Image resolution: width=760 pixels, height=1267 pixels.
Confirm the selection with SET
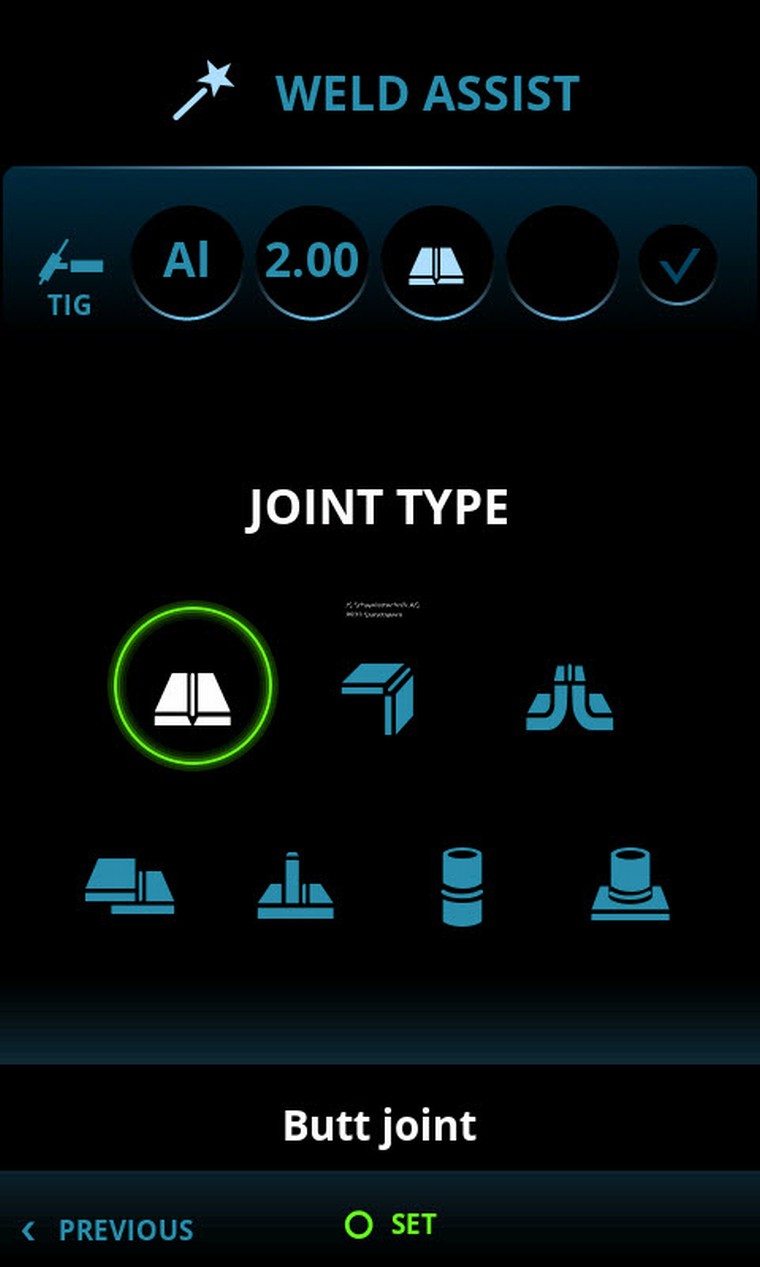coord(392,1224)
